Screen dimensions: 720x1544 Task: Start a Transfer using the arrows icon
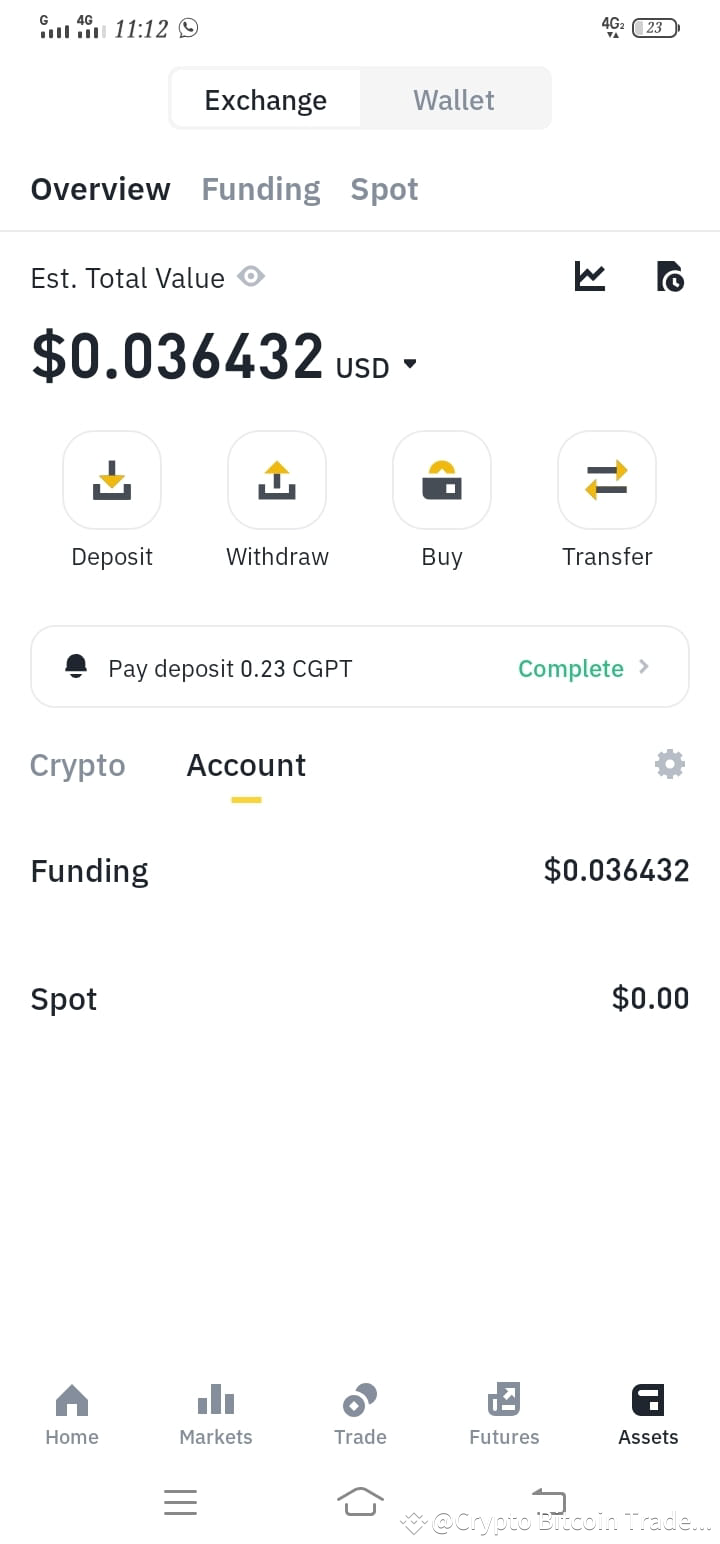[607, 481]
